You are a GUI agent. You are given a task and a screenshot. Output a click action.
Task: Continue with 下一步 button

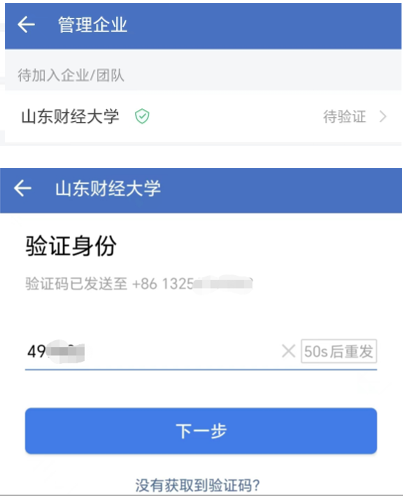201,431
